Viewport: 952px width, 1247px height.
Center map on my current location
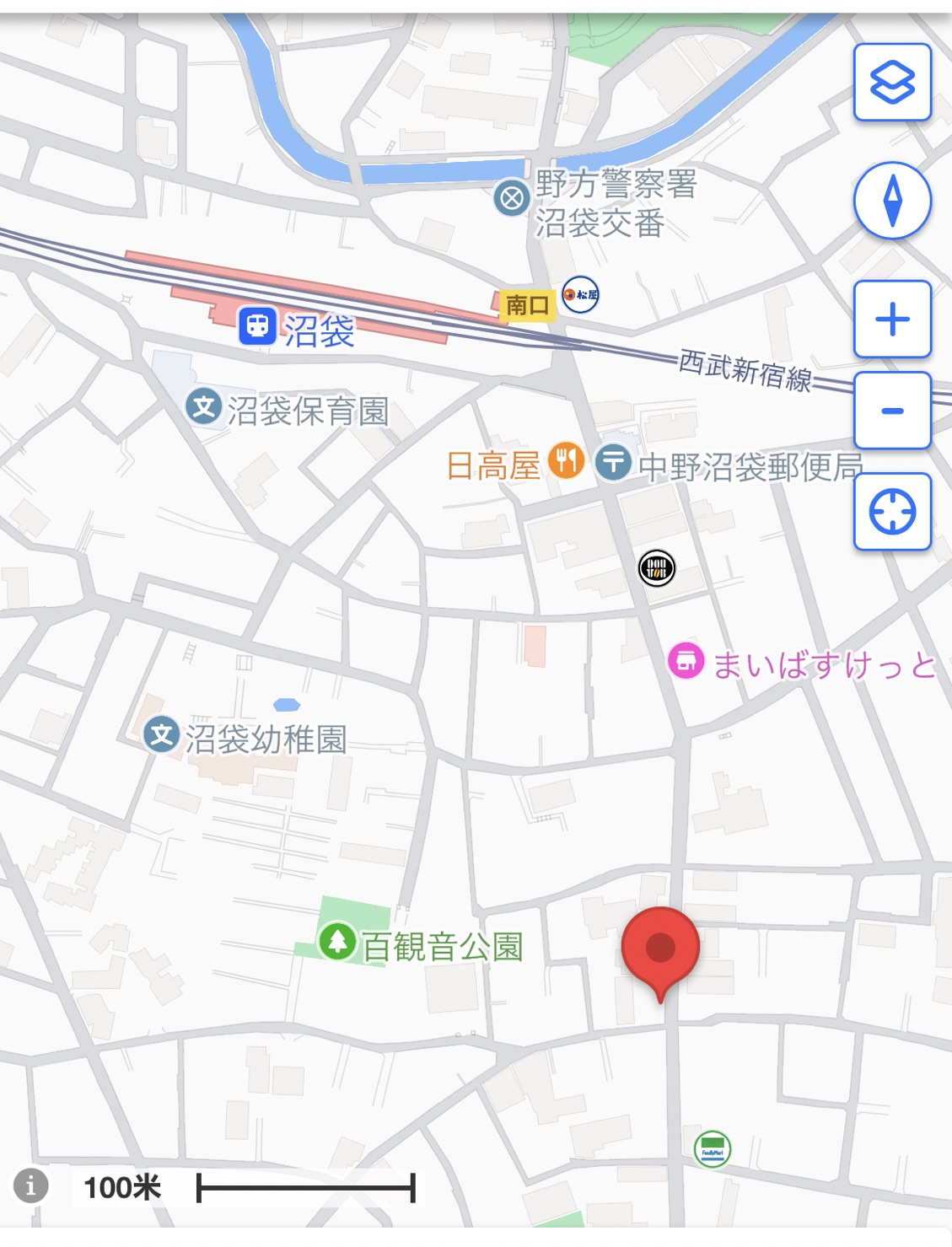892,511
